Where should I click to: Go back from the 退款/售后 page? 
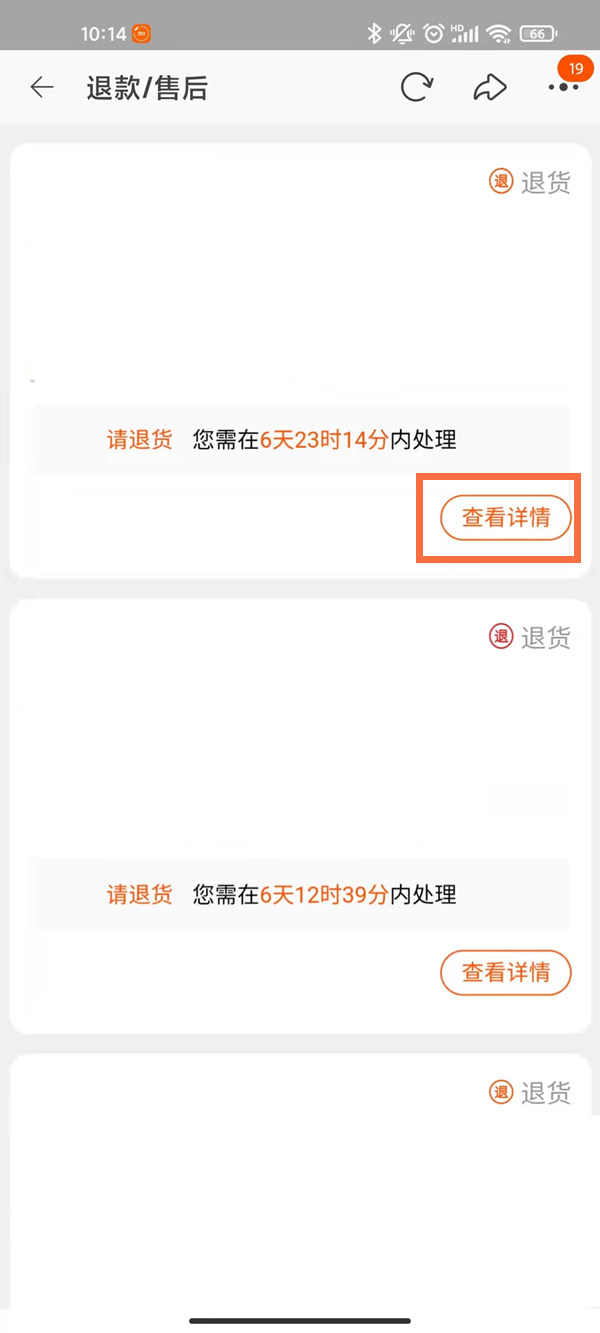click(x=41, y=88)
